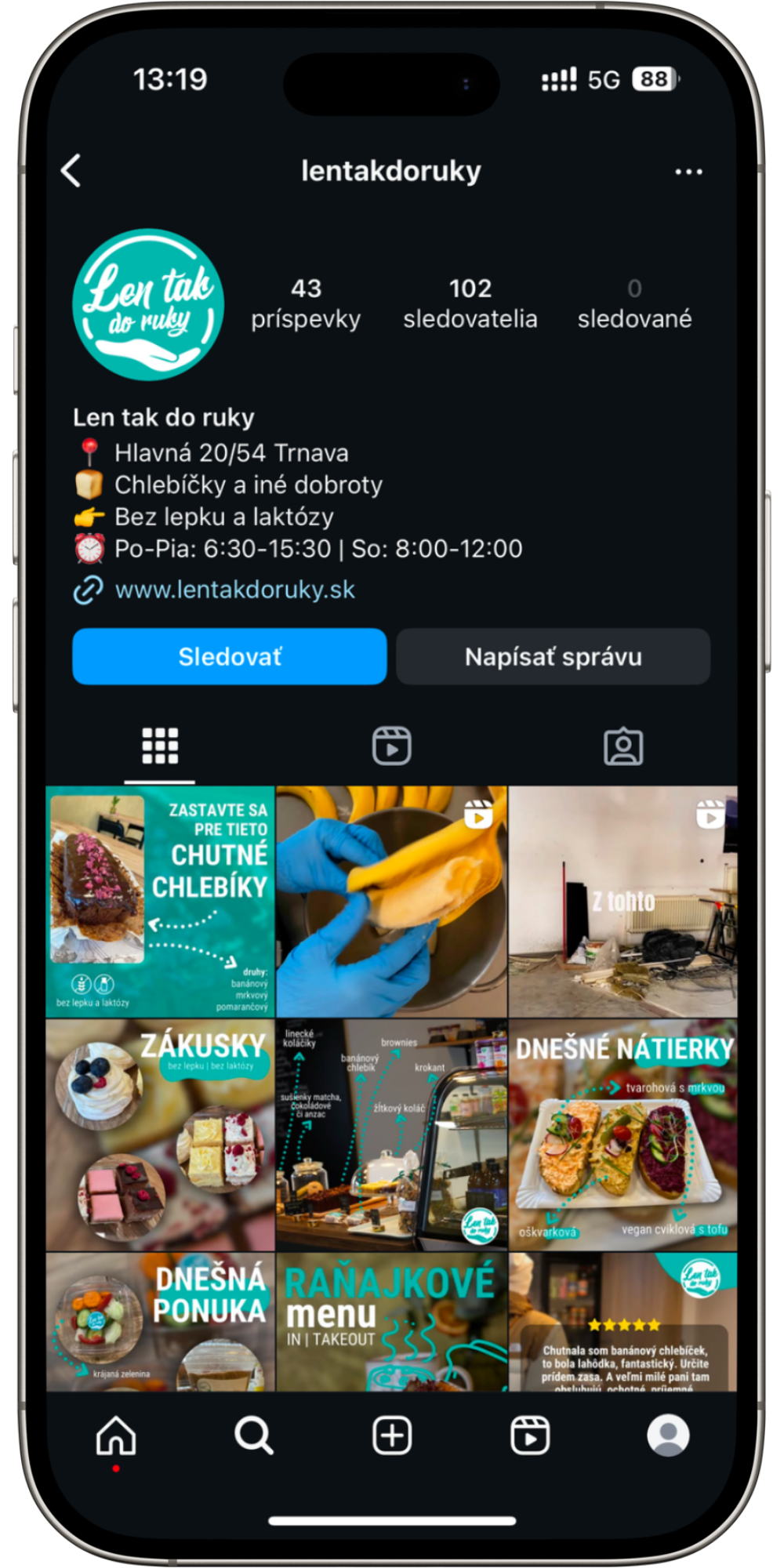Switch to the posts grid tab
784x1568 pixels.
[x=160, y=746]
